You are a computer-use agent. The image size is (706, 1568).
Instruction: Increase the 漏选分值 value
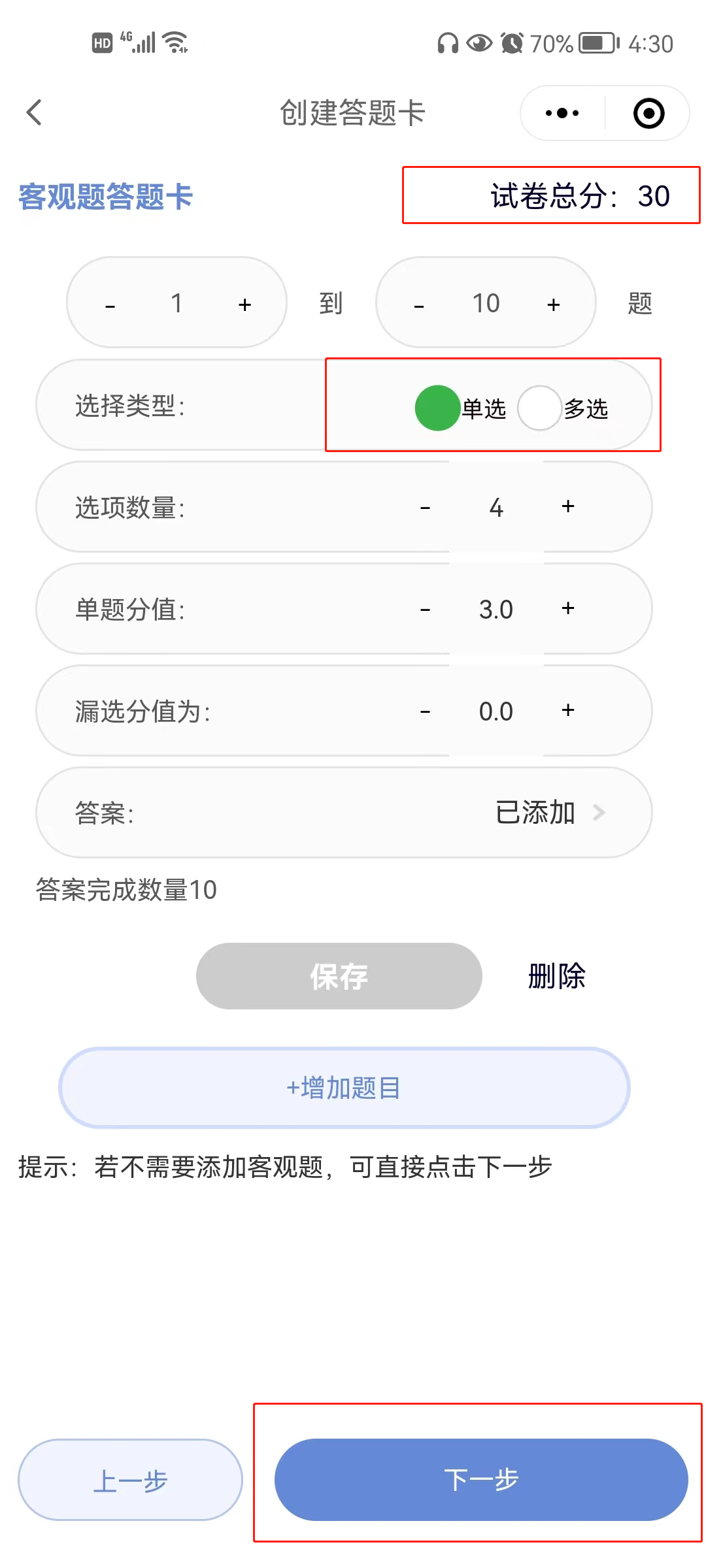tap(567, 710)
